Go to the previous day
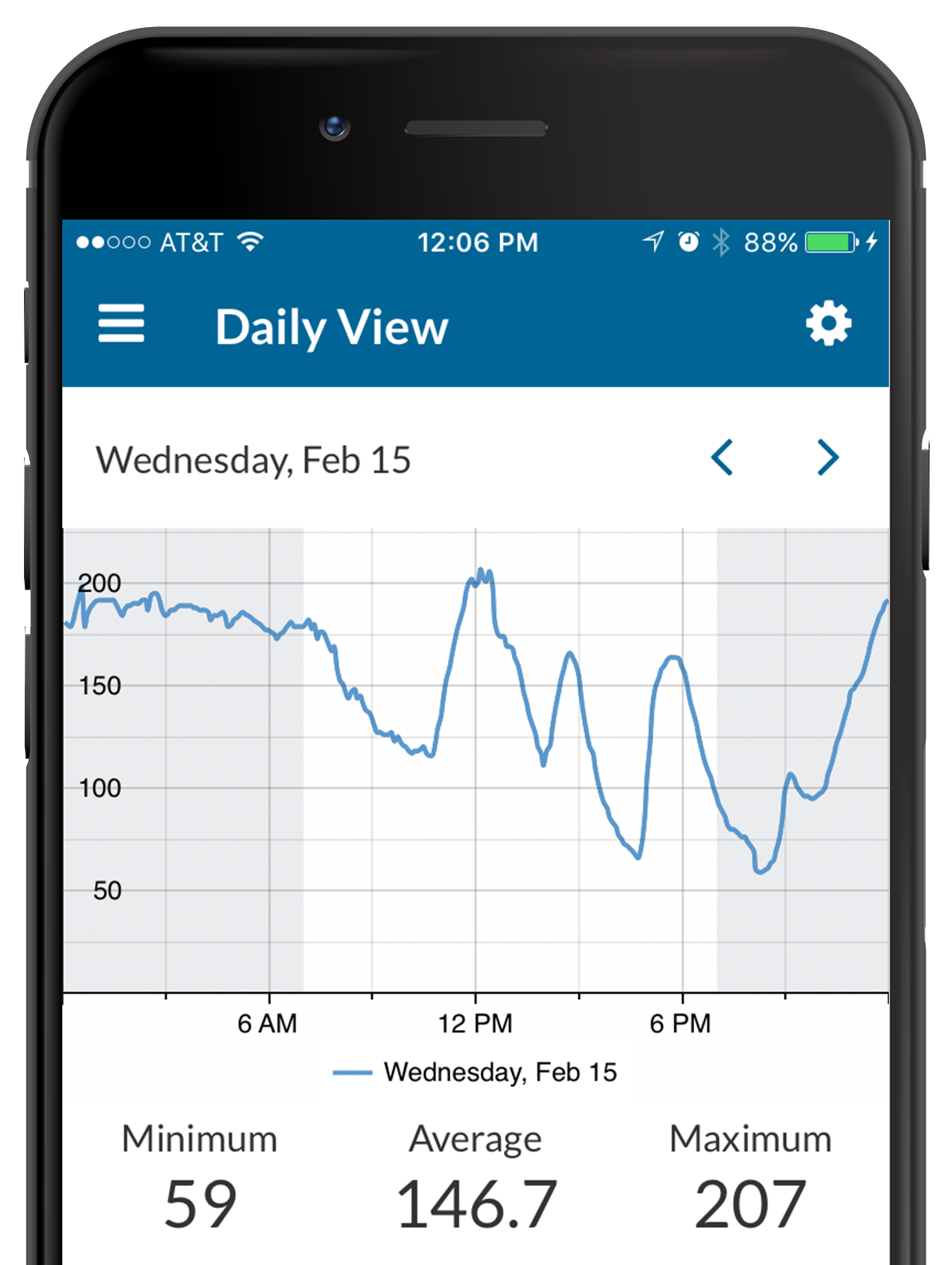Viewport: 952px width, 1265px height. [x=722, y=458]
